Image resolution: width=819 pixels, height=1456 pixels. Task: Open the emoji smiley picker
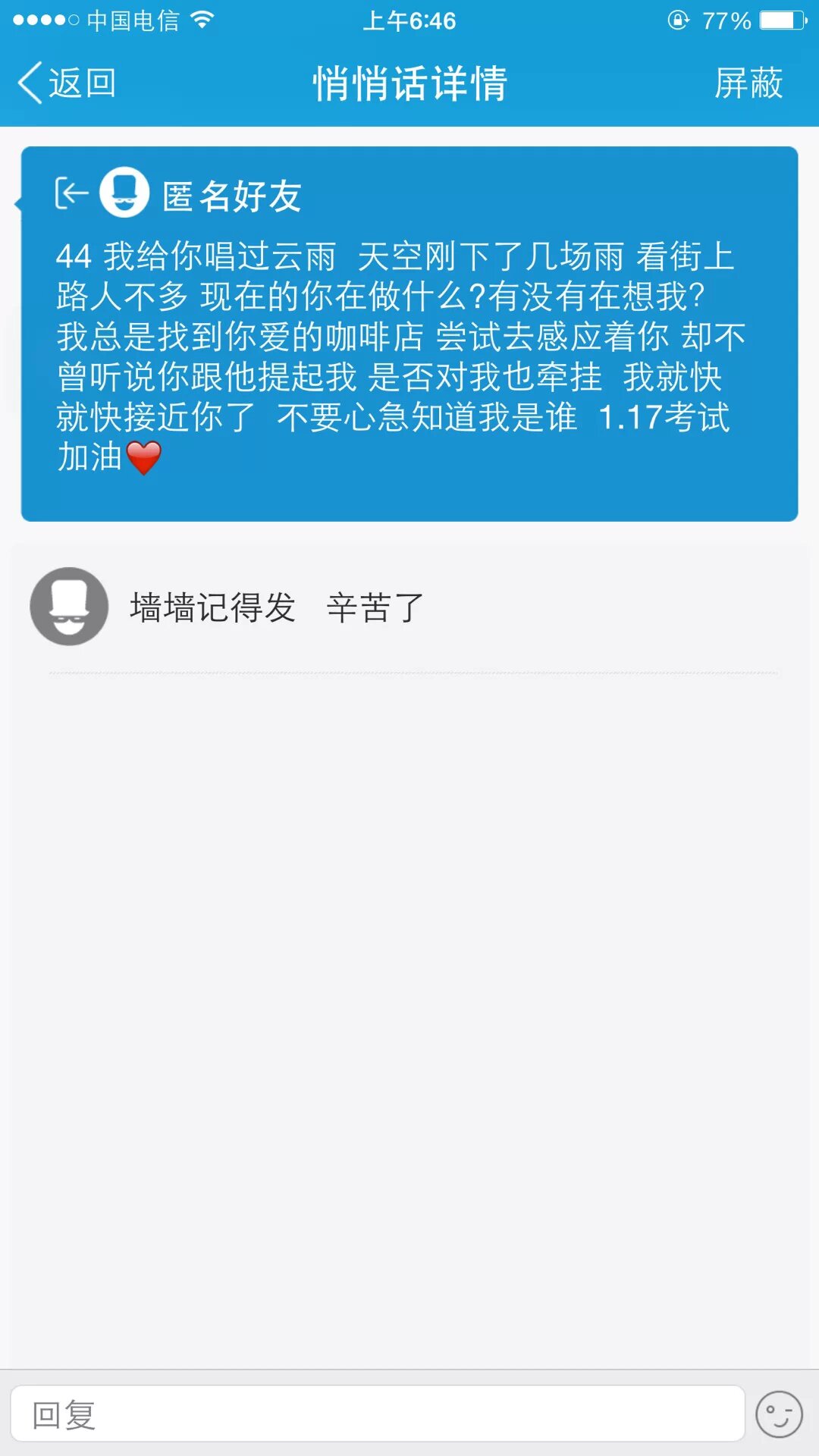pos(779,1414)
